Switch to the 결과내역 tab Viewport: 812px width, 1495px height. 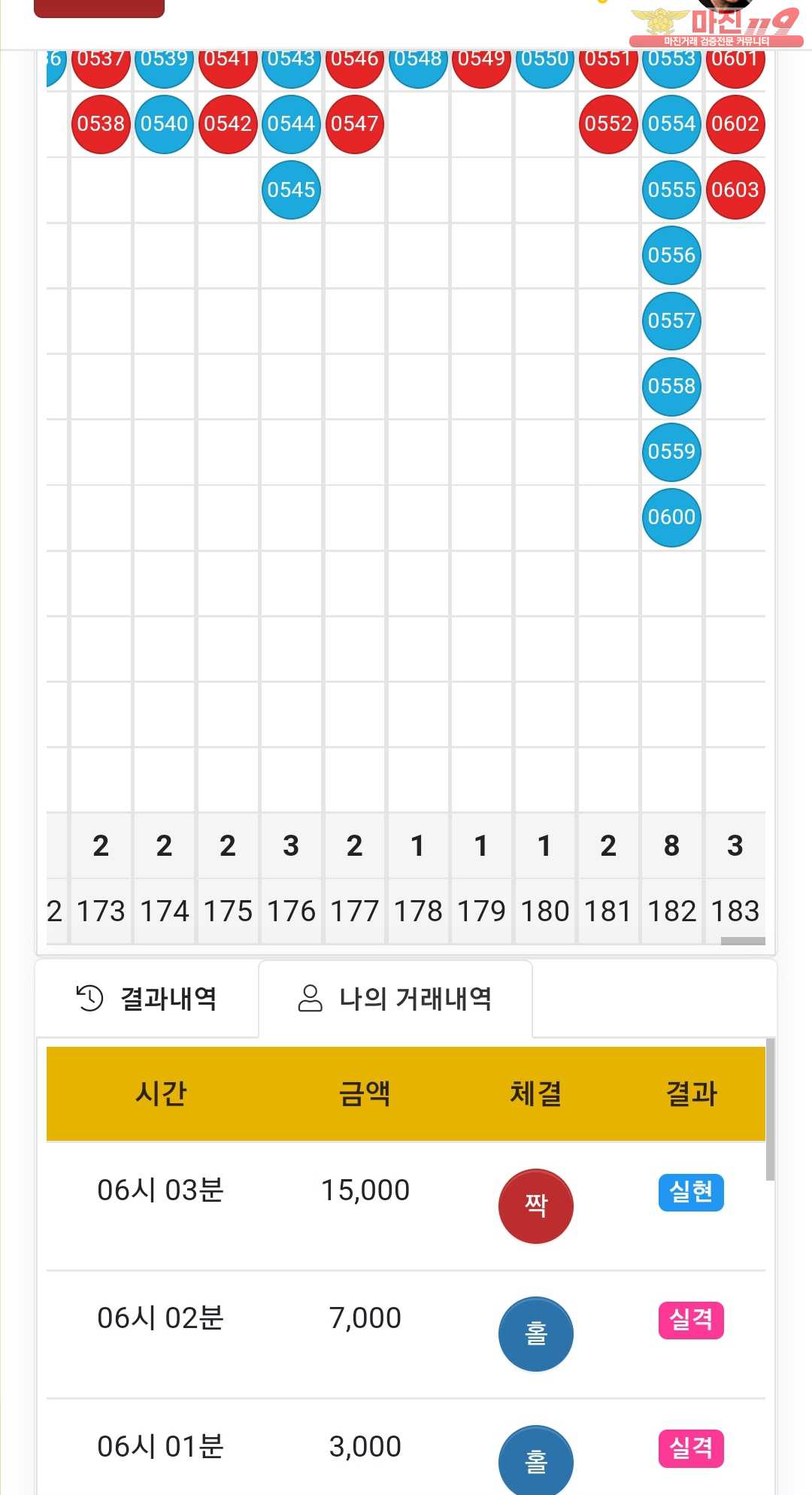pyautogui.click(x=147, y=999)
